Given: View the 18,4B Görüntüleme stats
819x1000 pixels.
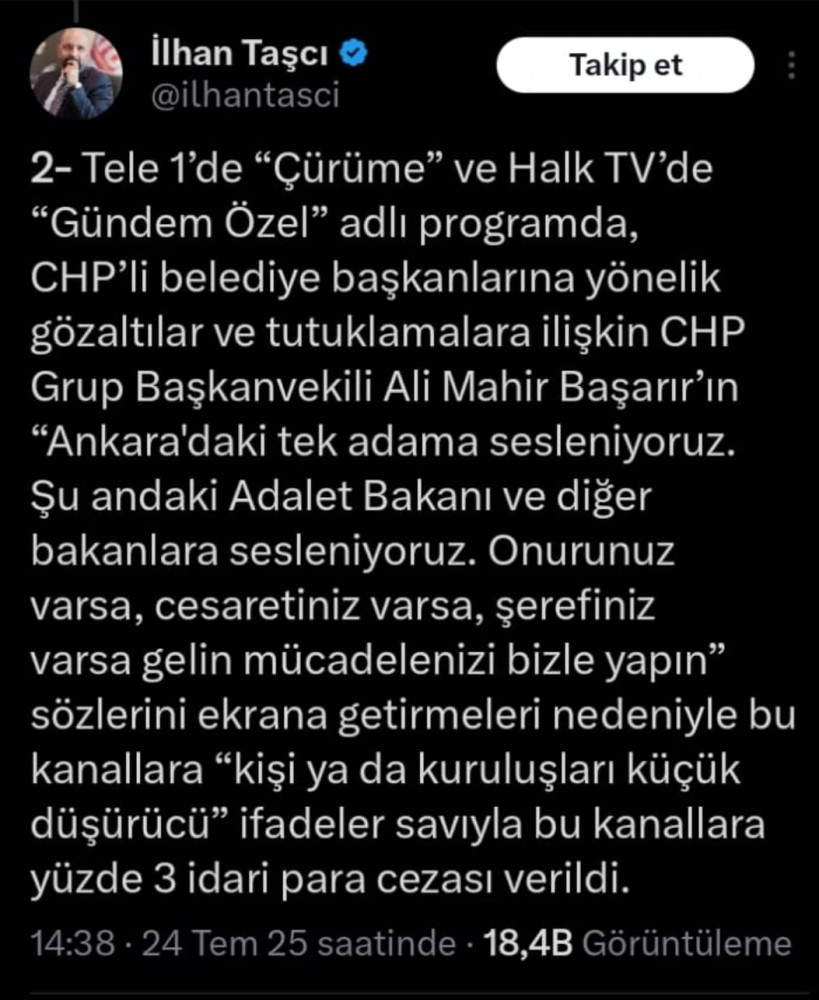Looking at the screenshot, I should pyautogui.click(x=637, y=943).
